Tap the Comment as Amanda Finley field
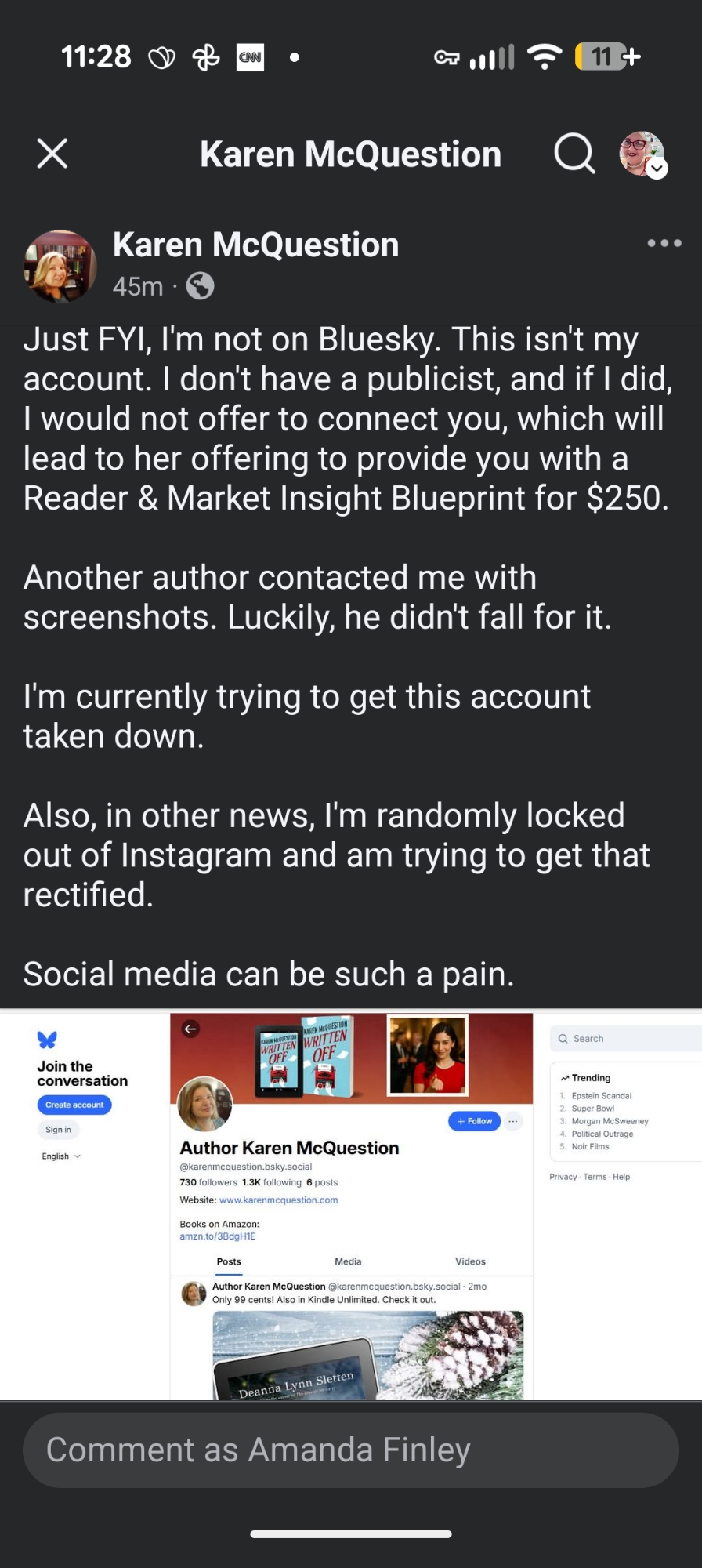702x1568 pixels. (x=351, y=1450)
